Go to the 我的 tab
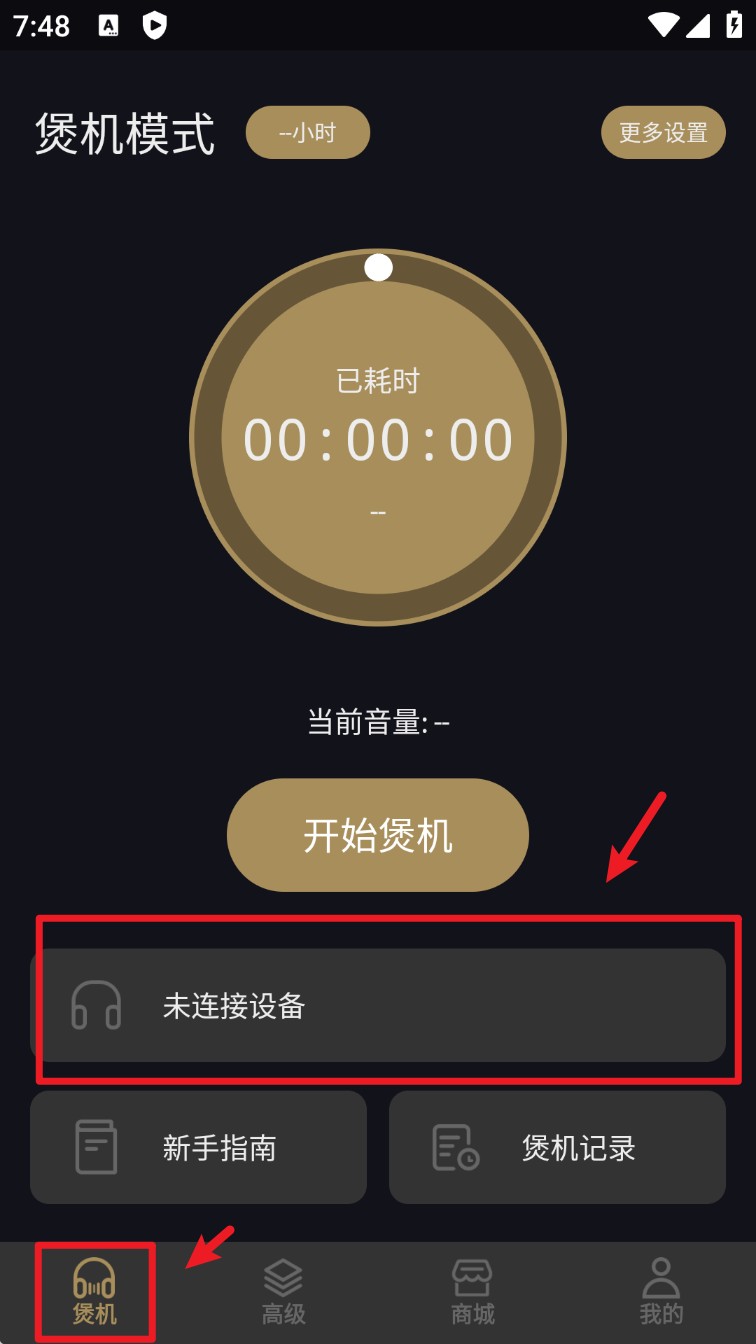Viewport: 756px width, 1344px height. coord(661,1292)
